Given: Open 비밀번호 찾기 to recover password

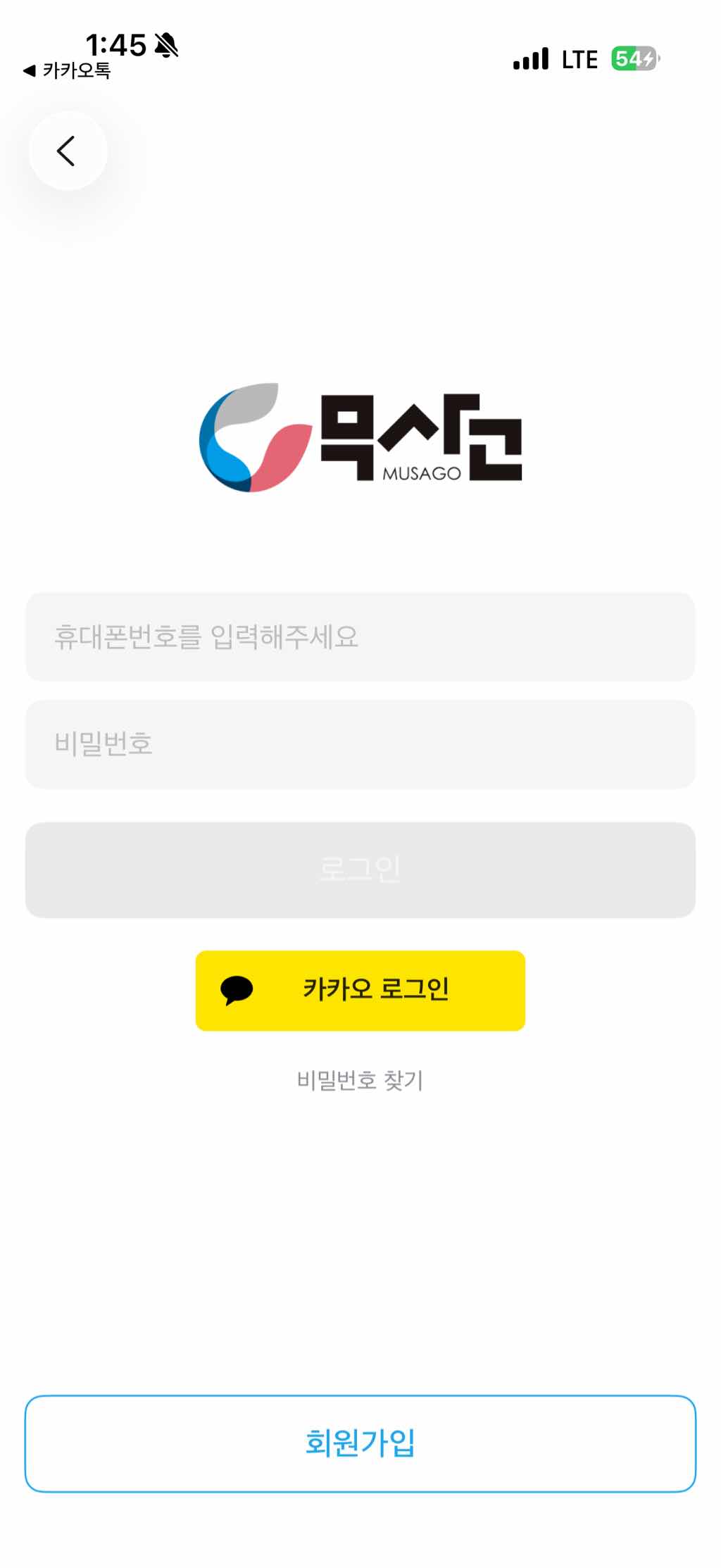Looking at the screenshot, I should point(360,1080).
